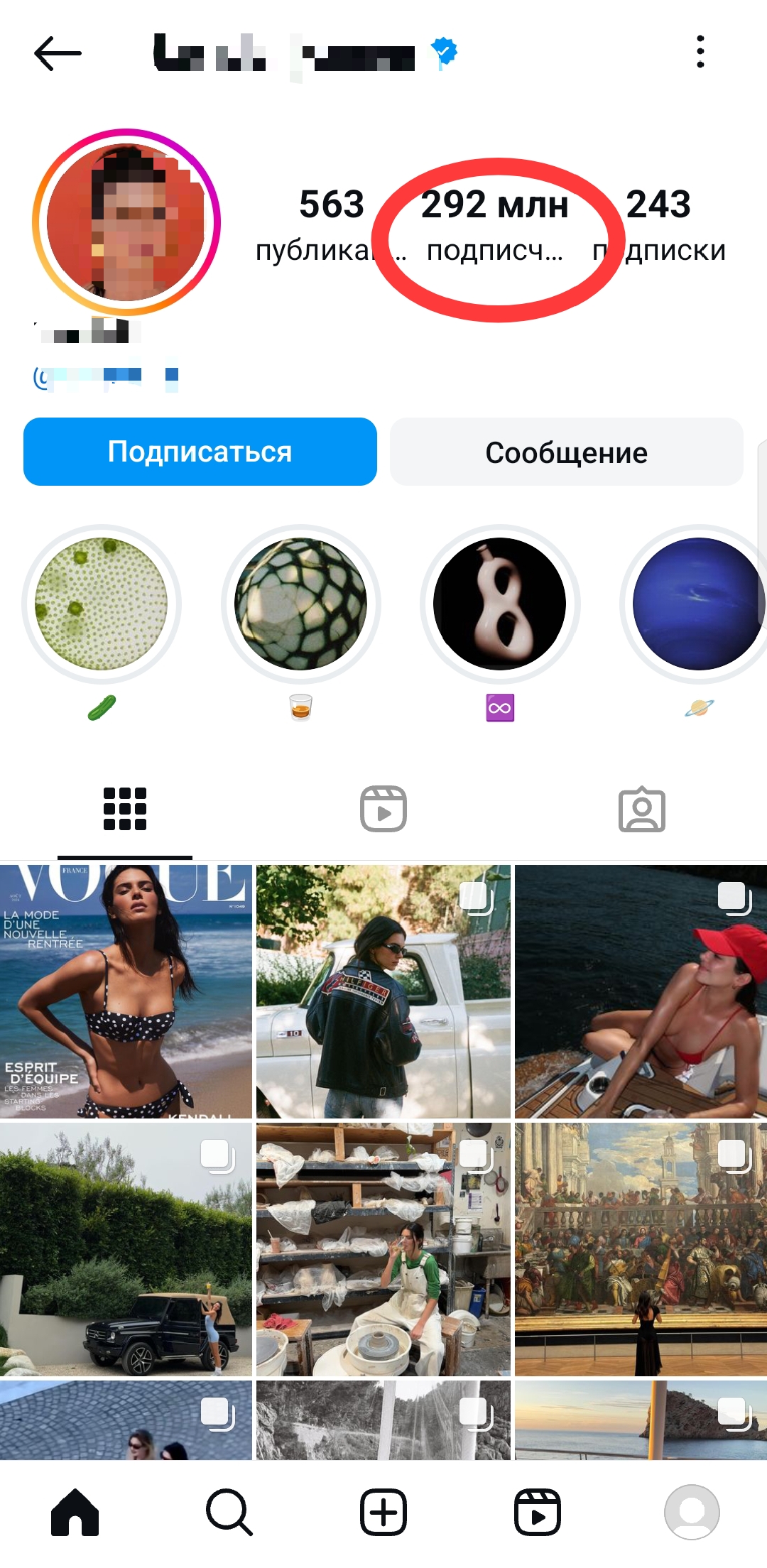The width and height of the screenshot is (767, 1568).
Task: Switch to the tagged photos tab
Action: click(642, 809)
